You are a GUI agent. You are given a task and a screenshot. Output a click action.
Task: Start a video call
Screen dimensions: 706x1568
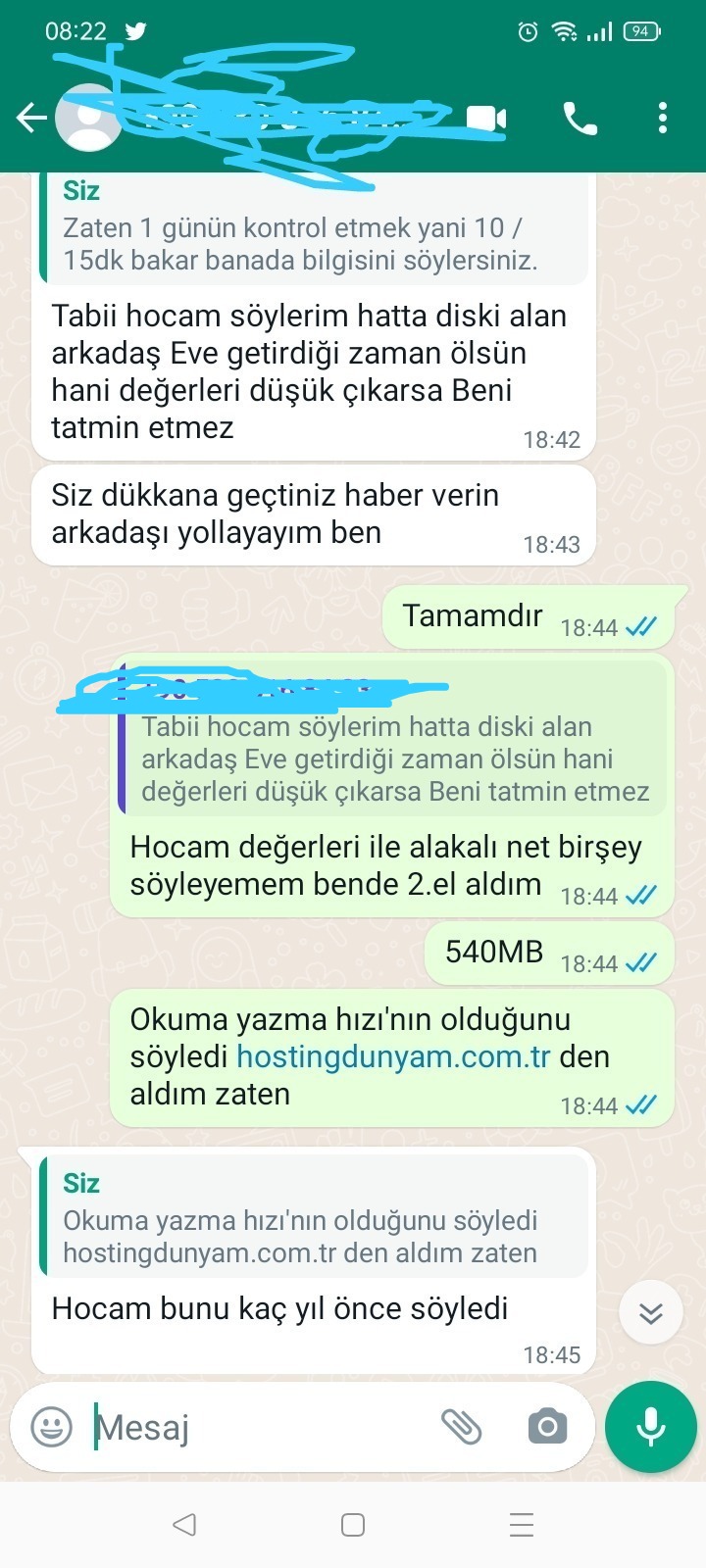tap(486, 119)
